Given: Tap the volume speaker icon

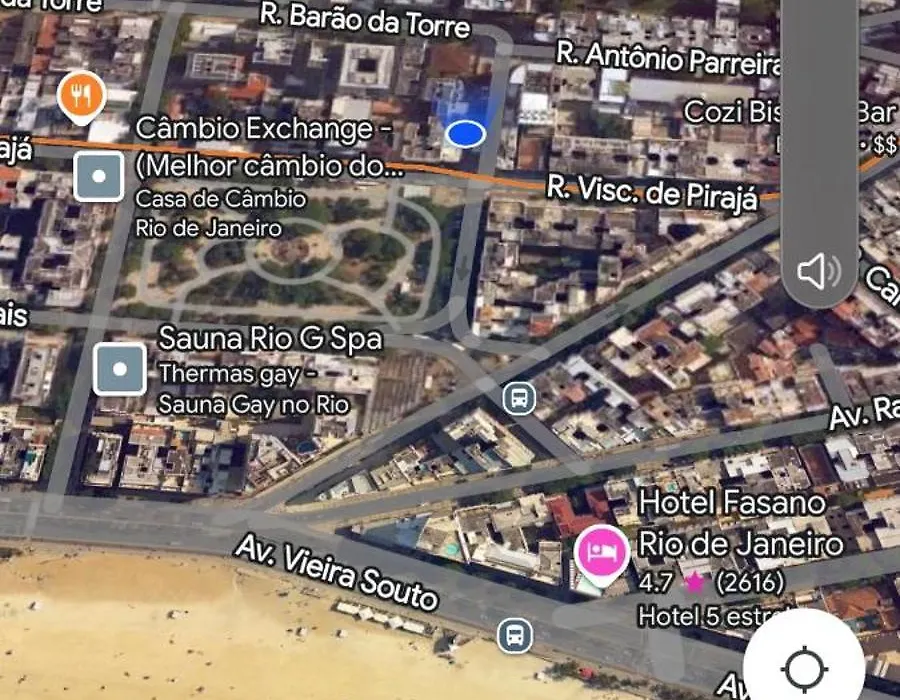Looking at the screenshot, I should click(818, 271).
